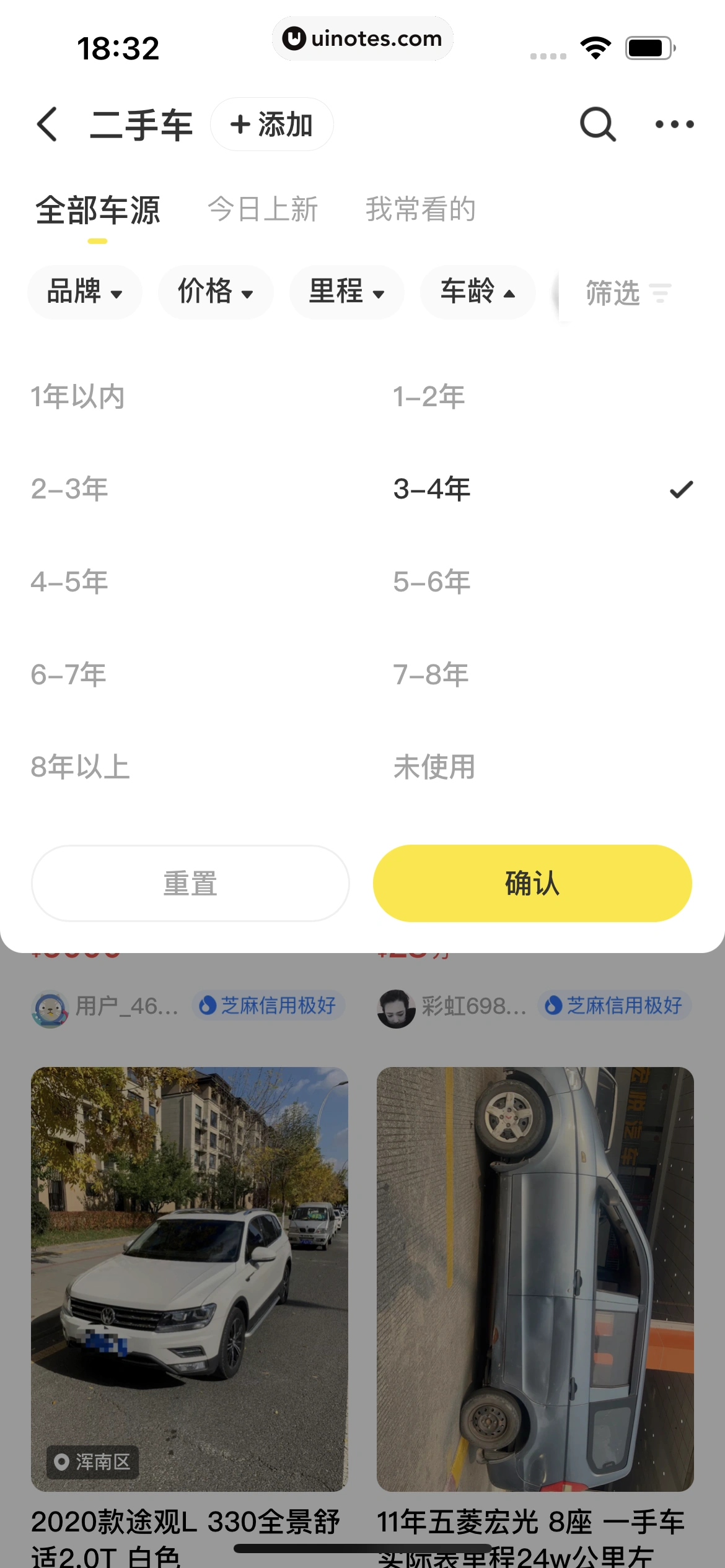
Task: Expand the 品牌 filter dropdown
Action: (x=85, y=292)
